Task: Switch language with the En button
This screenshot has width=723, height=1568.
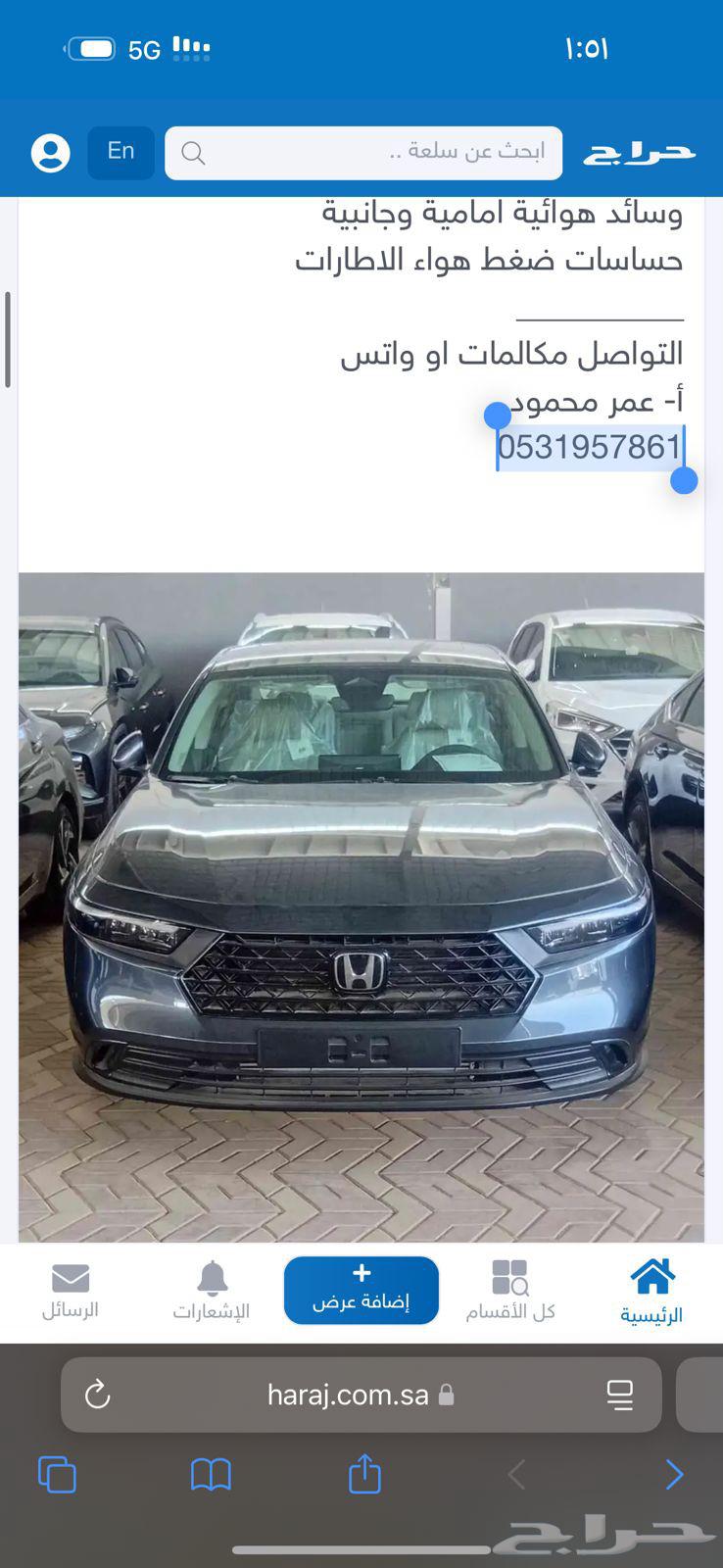Action: click(120, 152)
